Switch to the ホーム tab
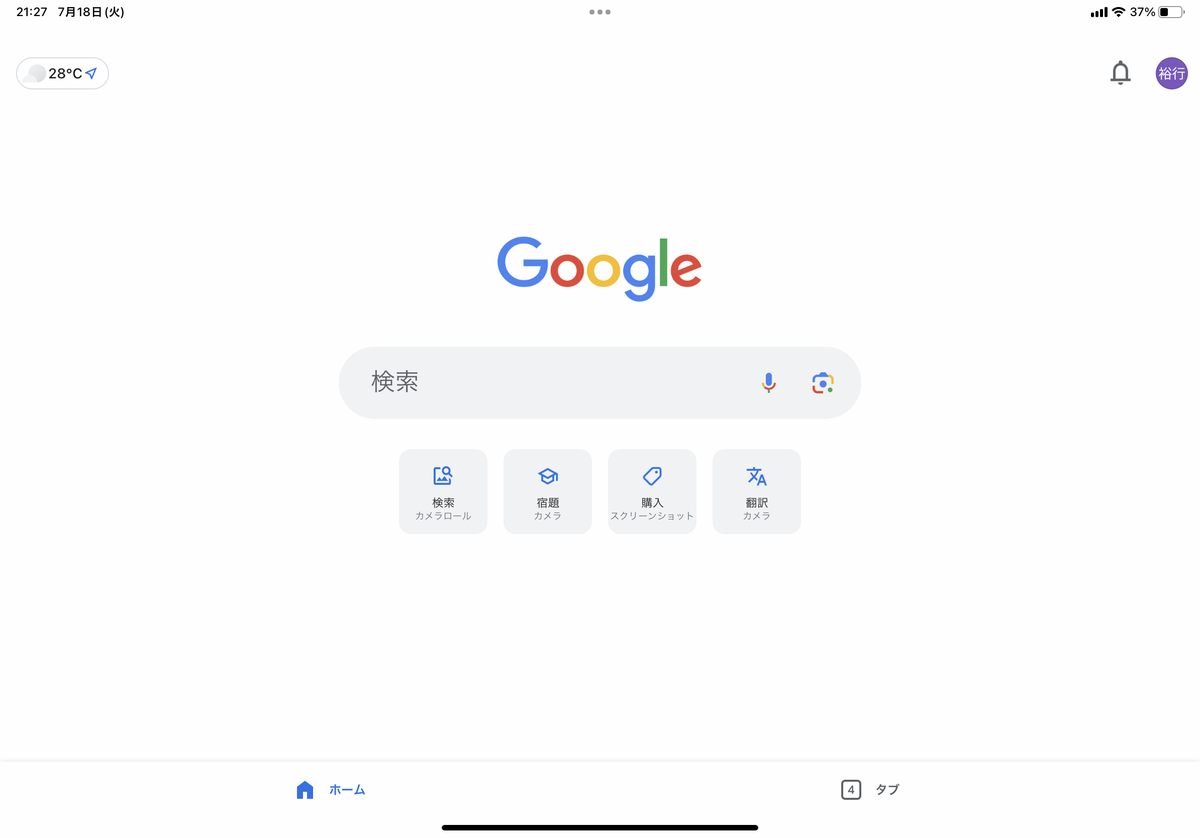 (330, 790)
